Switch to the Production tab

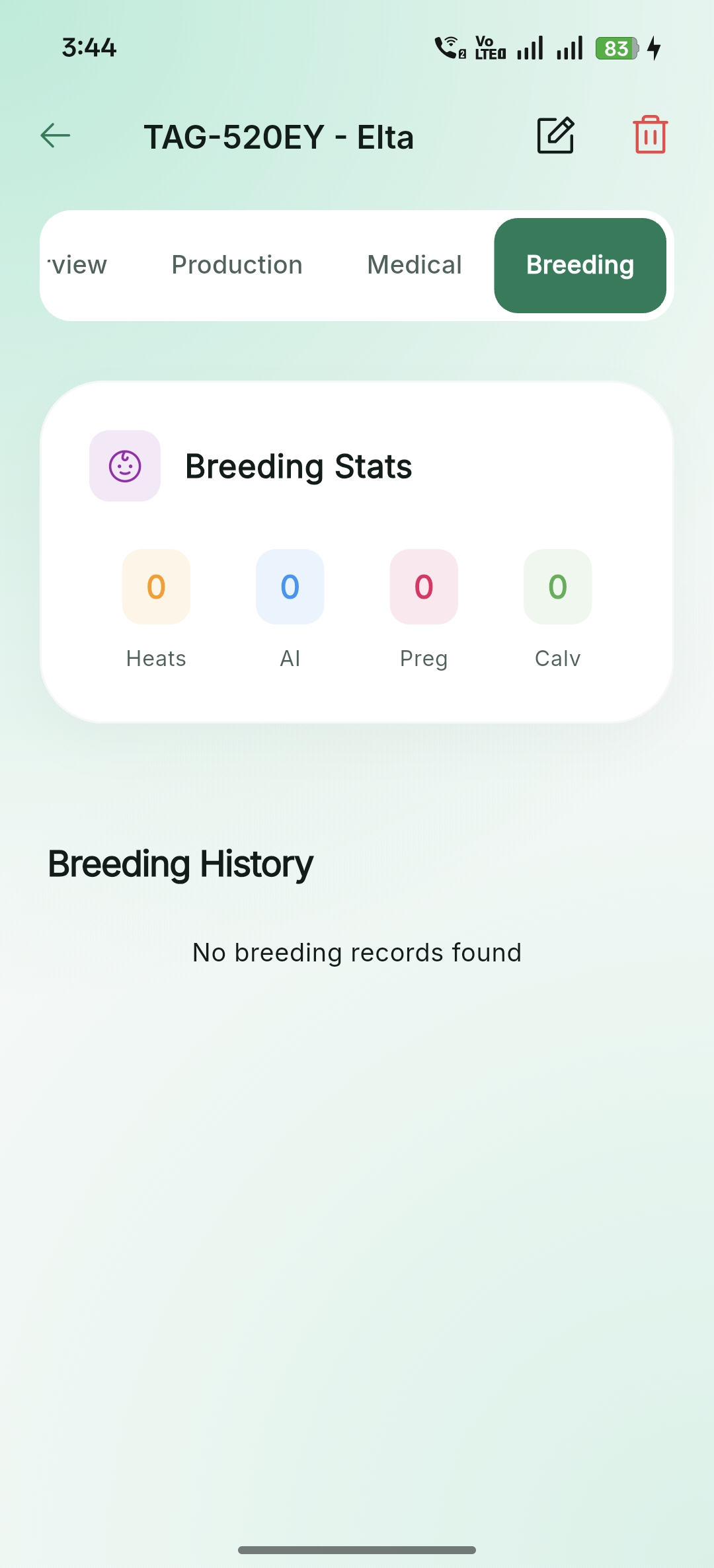236,264
